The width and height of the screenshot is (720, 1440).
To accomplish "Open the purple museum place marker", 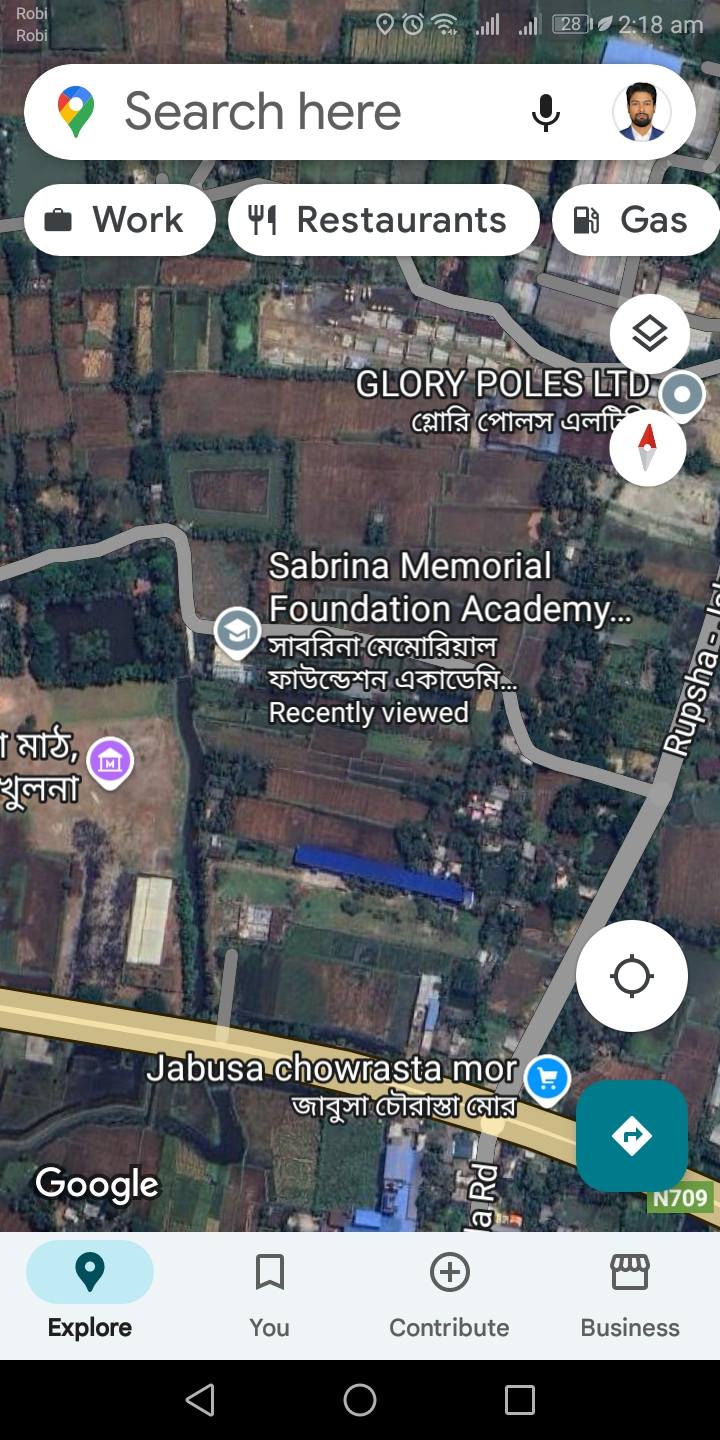I will [111, 762].
